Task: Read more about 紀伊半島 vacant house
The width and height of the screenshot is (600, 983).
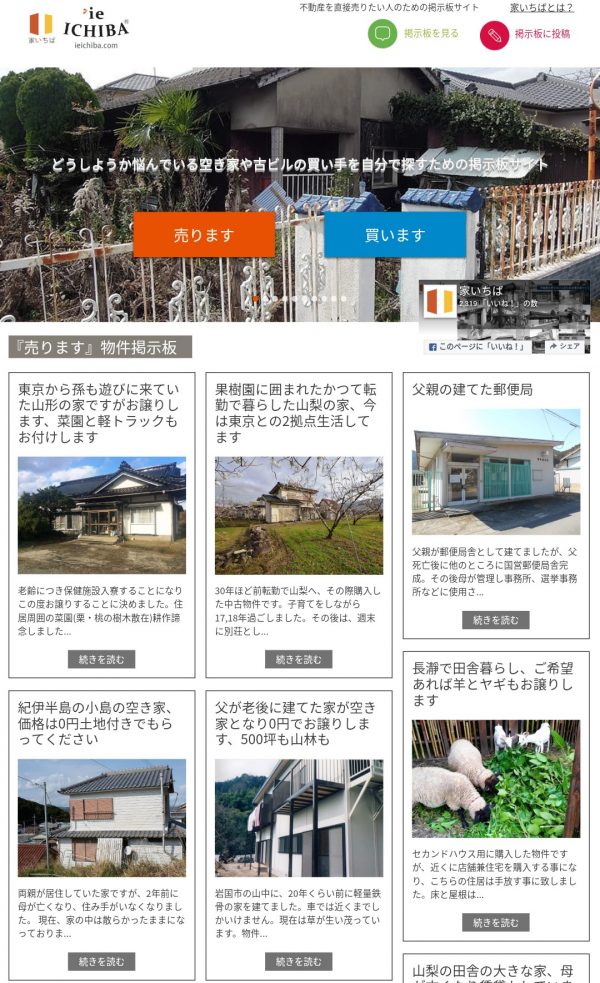Action: click(x=102, y=961)
